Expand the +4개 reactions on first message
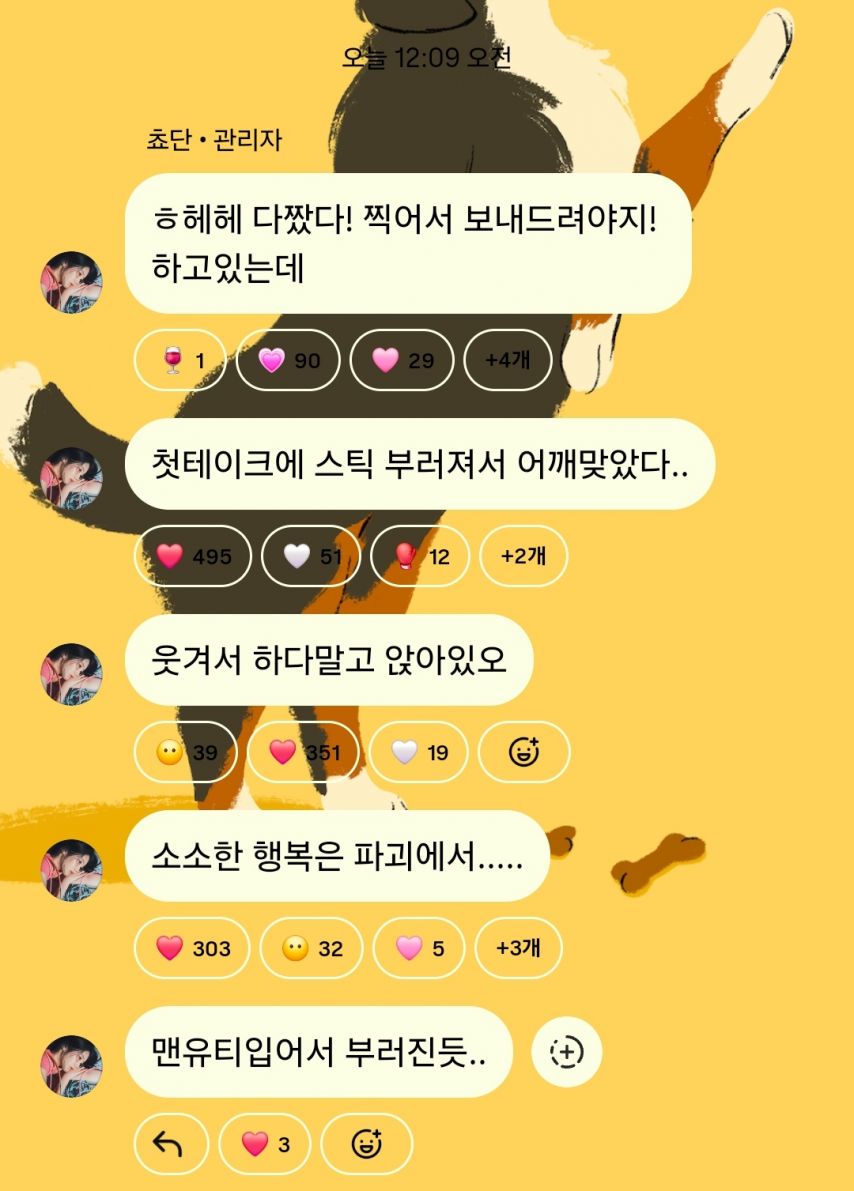Screen dimensions: 854x1191 pos(508,360)
